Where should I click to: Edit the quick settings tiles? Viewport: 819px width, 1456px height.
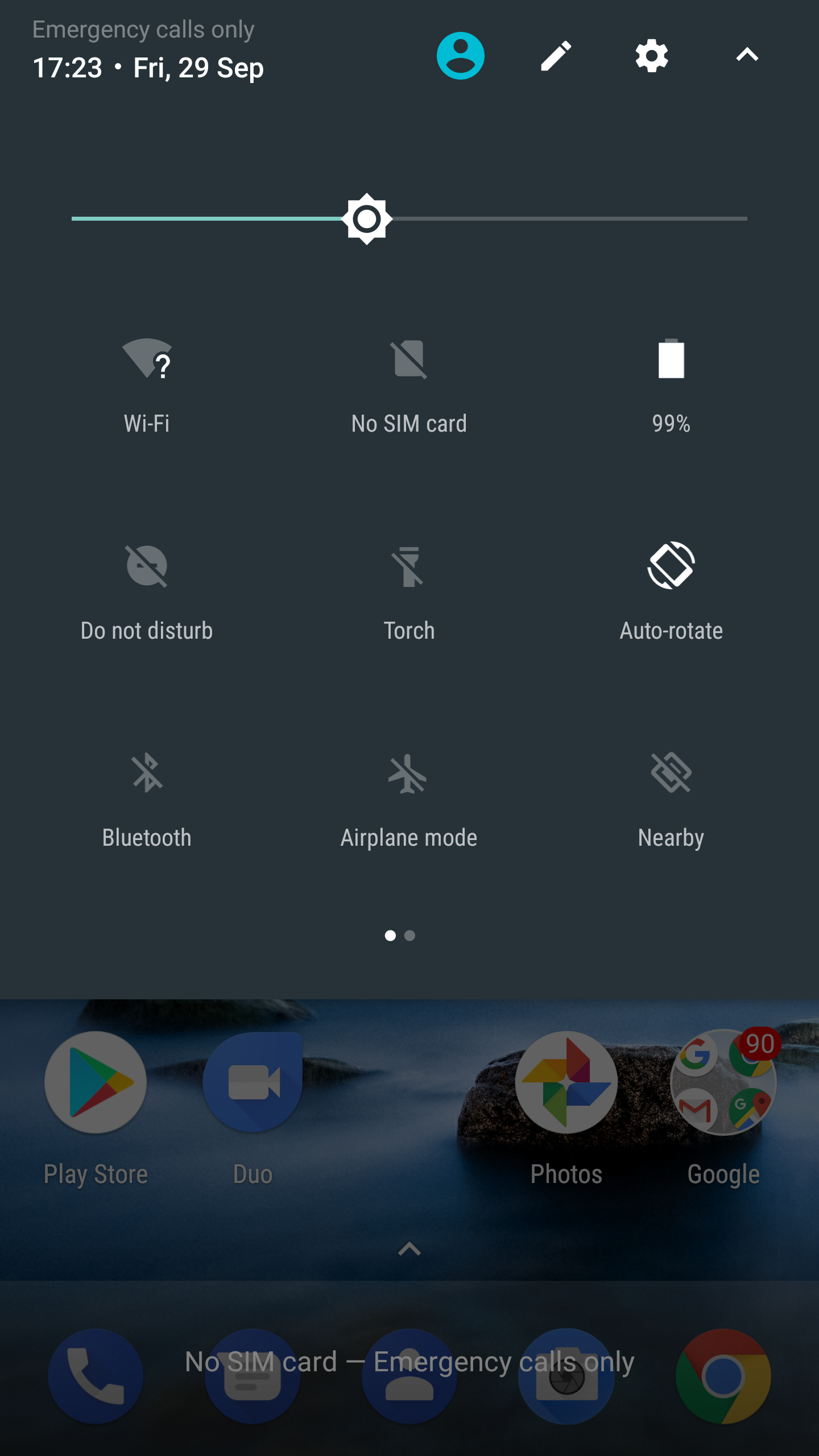(556, 56)
